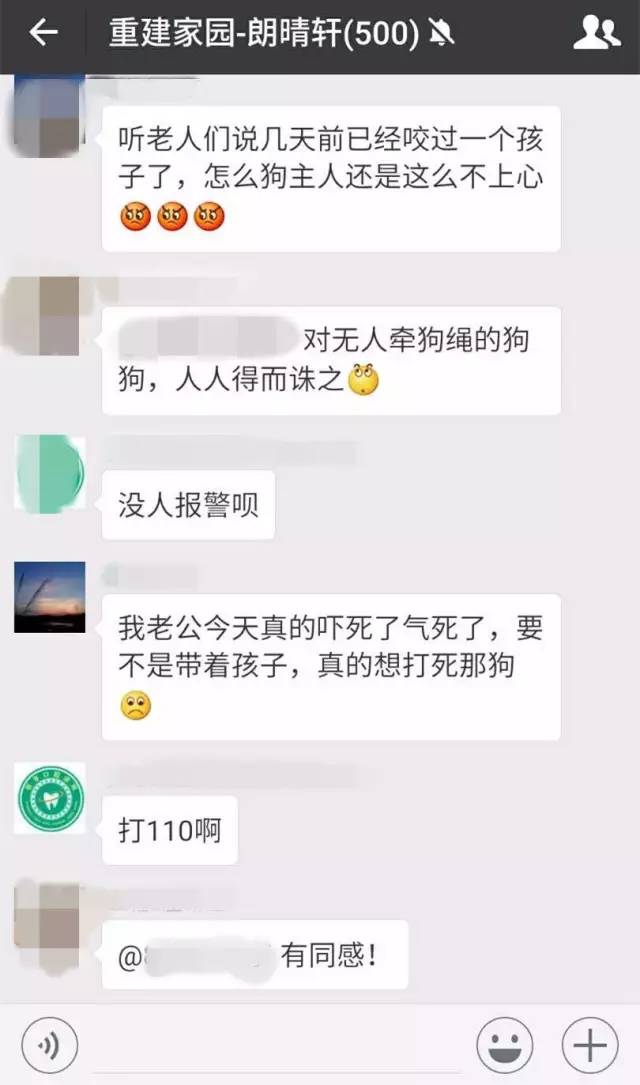Go back from the group chat
The width and height of the screenshot is (640, 1085).
[43, 34]
